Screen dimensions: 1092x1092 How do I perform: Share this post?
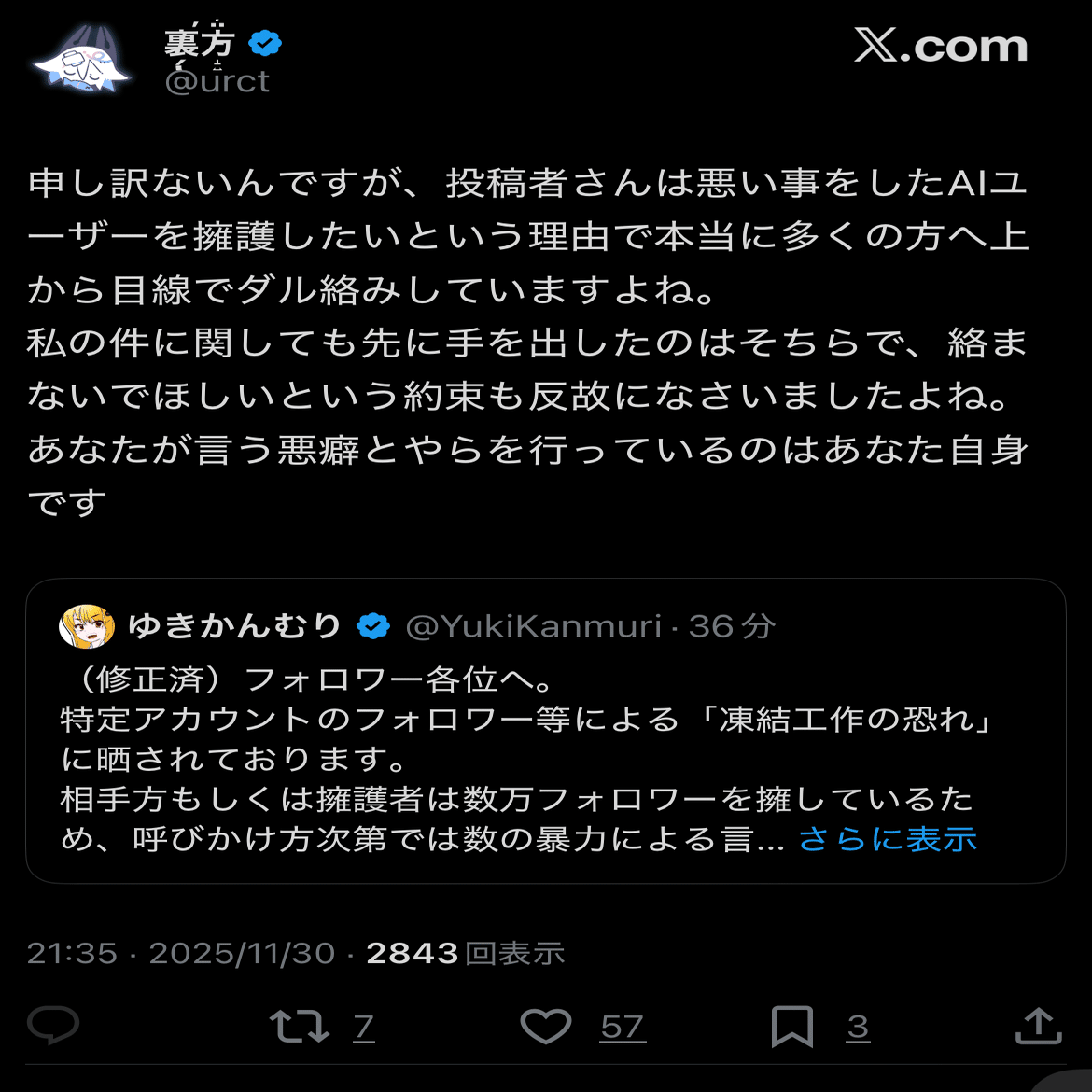pyautogui.click(x=1038, y=1026)
